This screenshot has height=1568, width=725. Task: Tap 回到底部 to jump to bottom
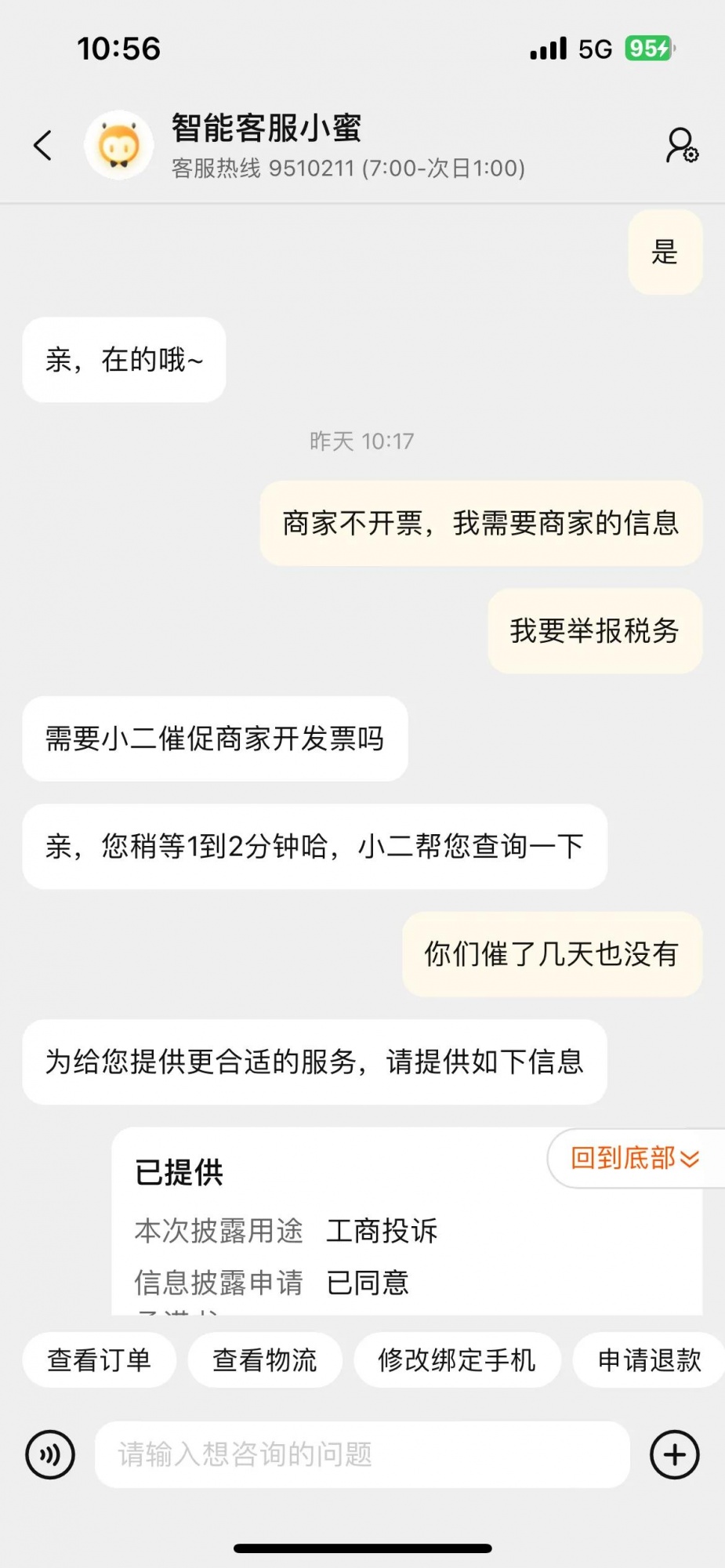[632, 1158]
